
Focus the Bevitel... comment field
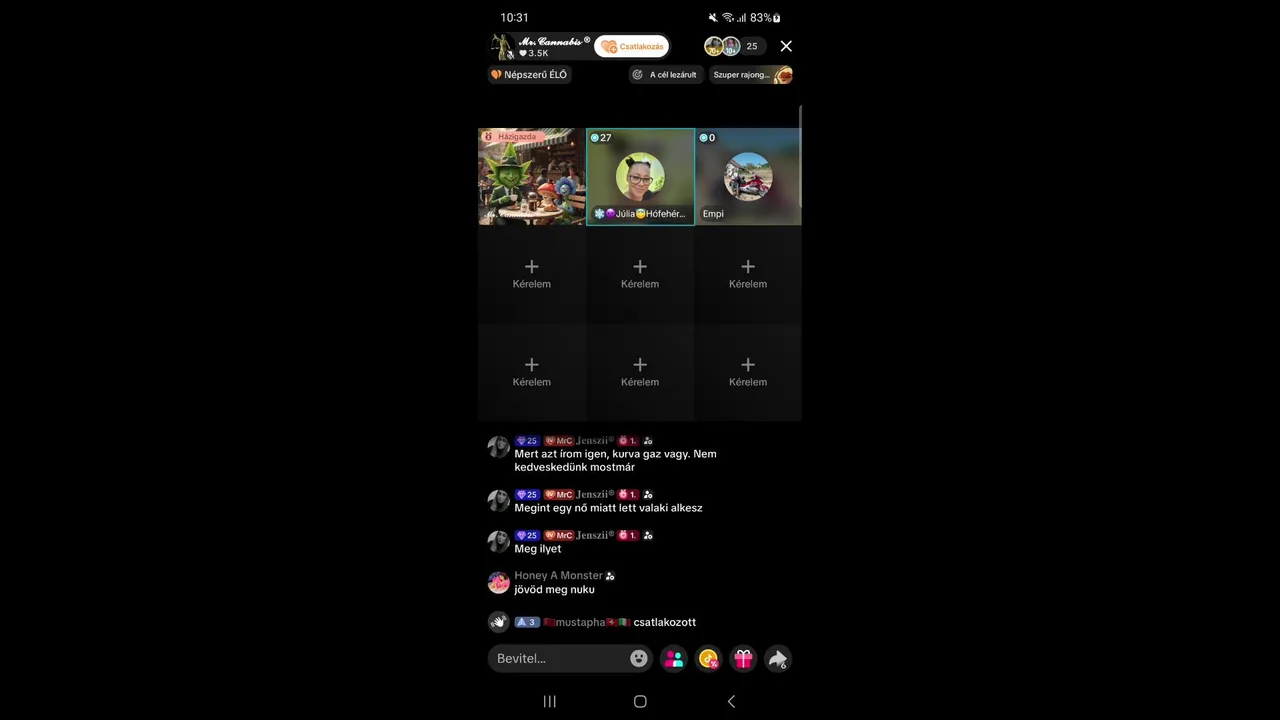coord(558,658)
